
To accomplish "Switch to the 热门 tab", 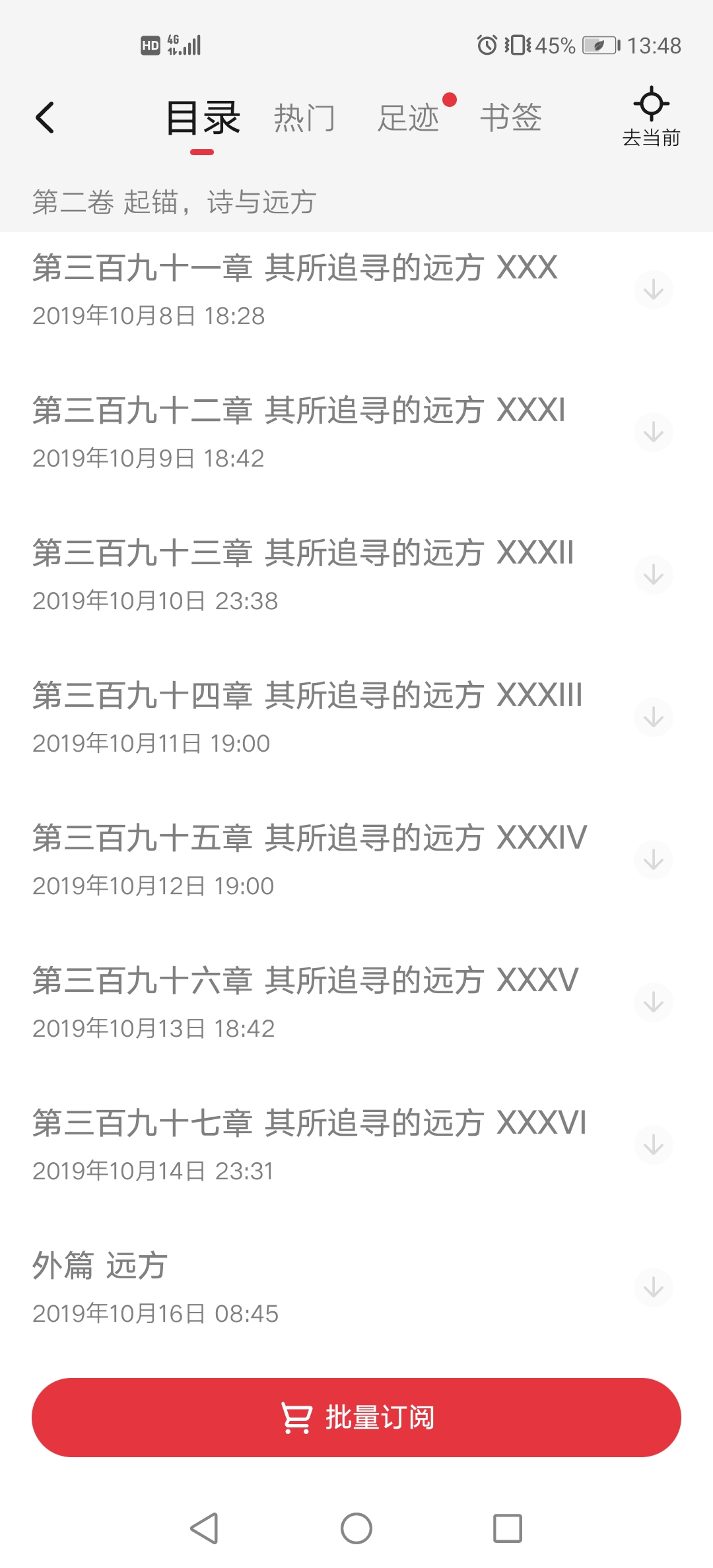I will [304, 119].
